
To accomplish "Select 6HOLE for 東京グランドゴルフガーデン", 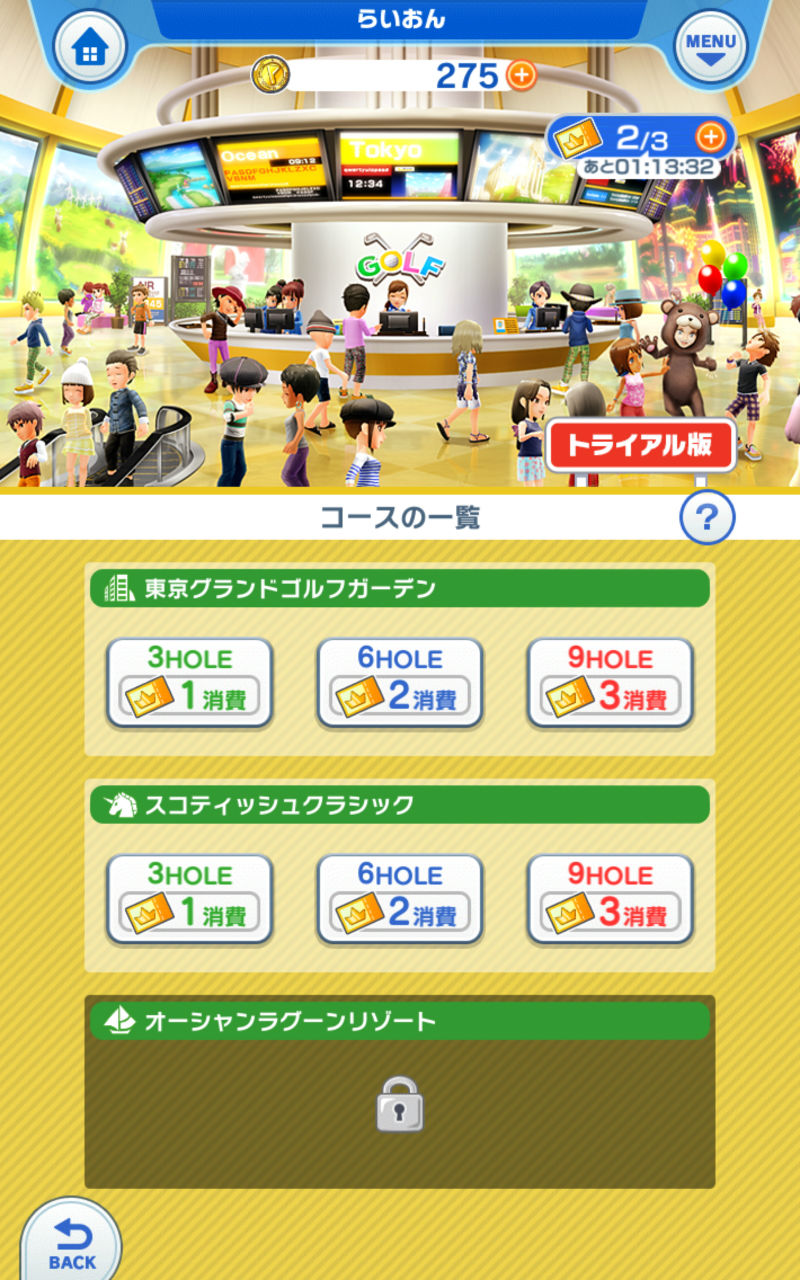I will pos(400,683).
